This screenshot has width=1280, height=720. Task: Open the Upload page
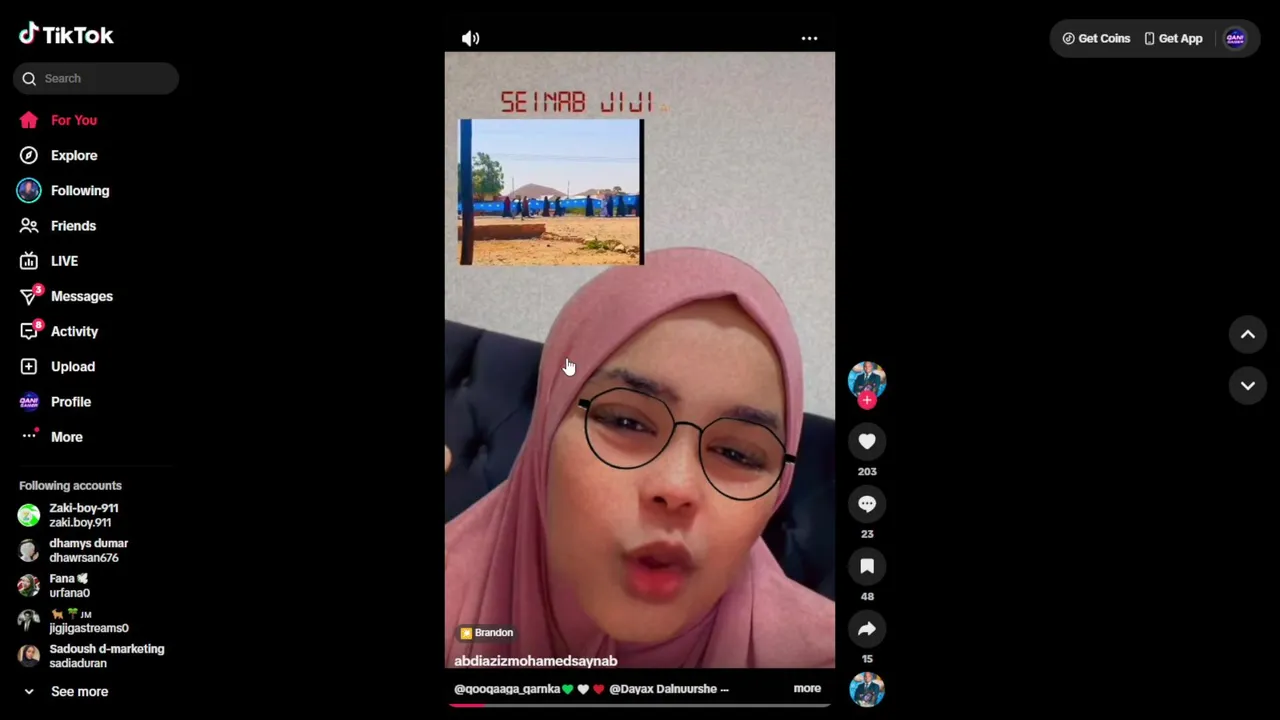click(72, 366)
